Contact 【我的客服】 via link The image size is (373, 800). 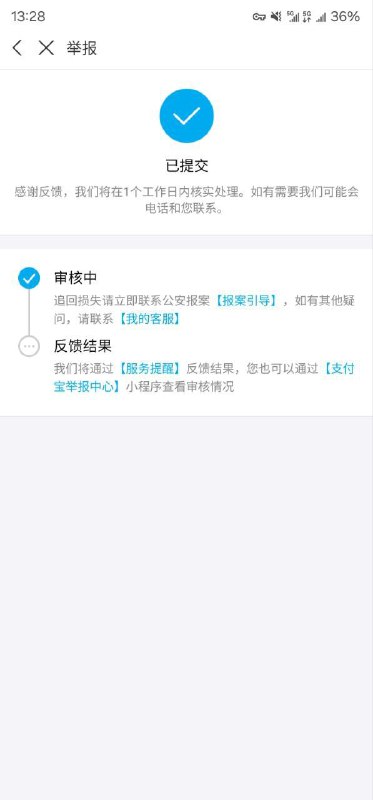point(150,319)
